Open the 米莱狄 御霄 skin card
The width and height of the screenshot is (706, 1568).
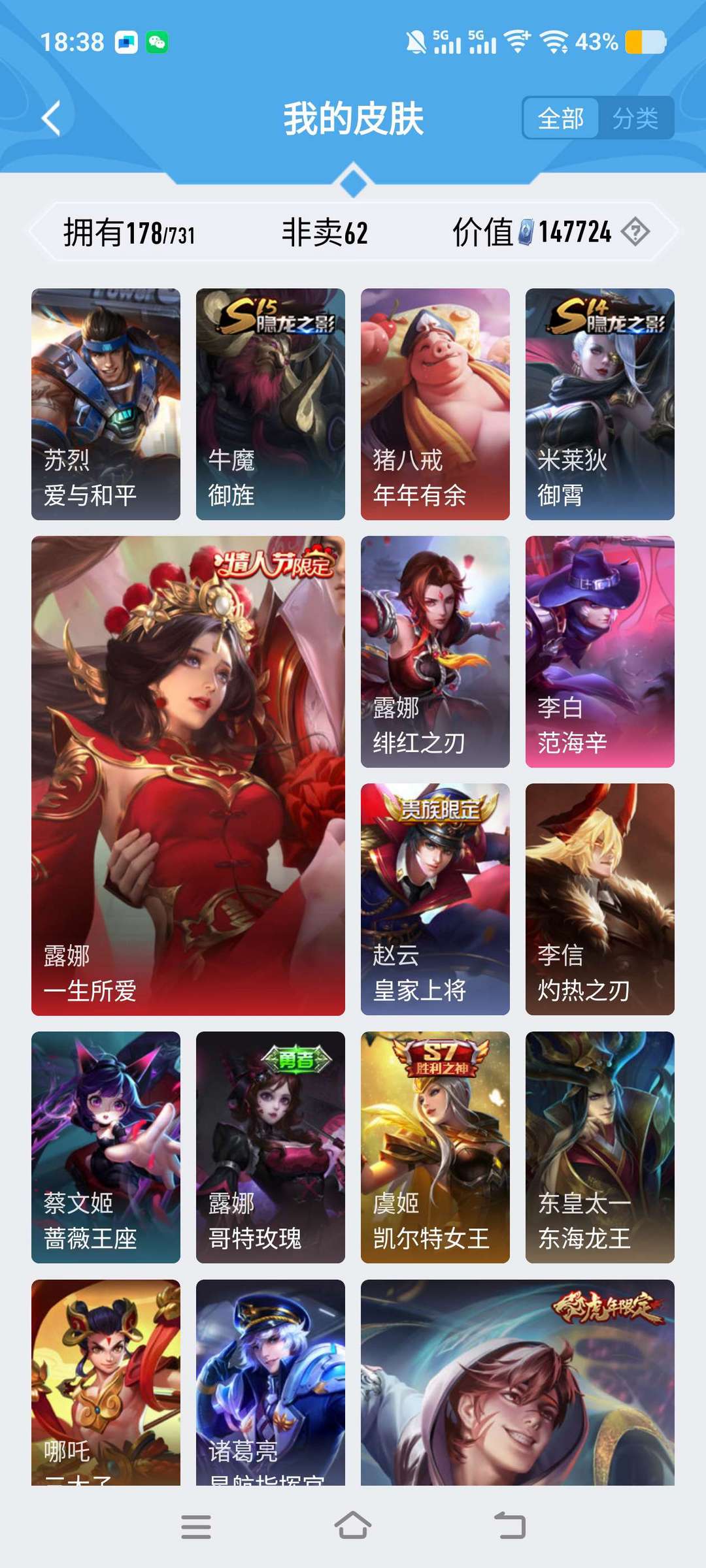(600, 404)
